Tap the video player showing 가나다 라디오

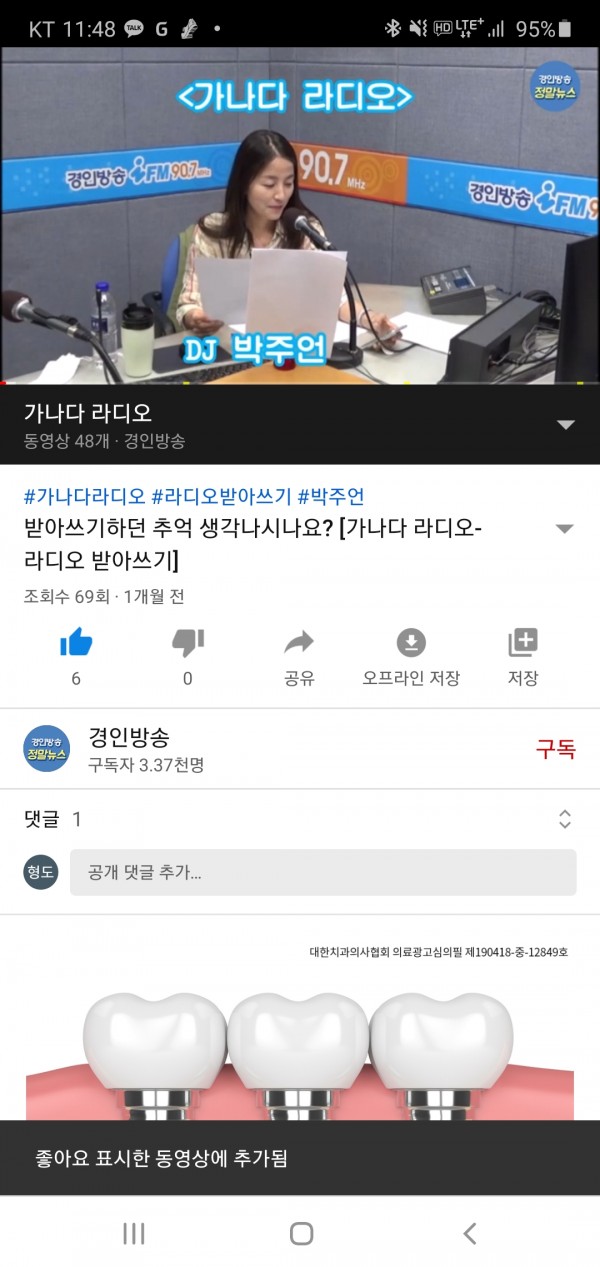point(300,215)
